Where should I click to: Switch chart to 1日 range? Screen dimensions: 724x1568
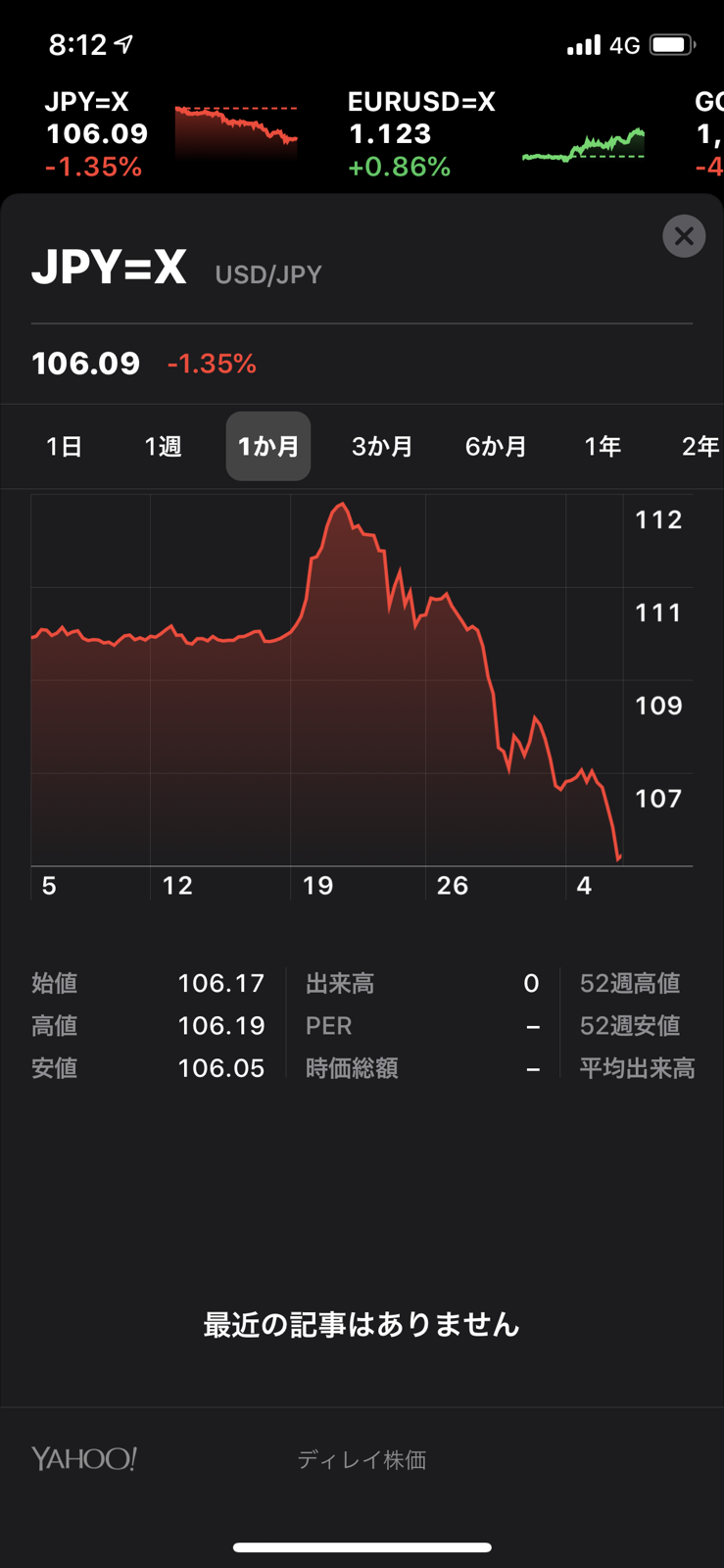coord(65,447)
